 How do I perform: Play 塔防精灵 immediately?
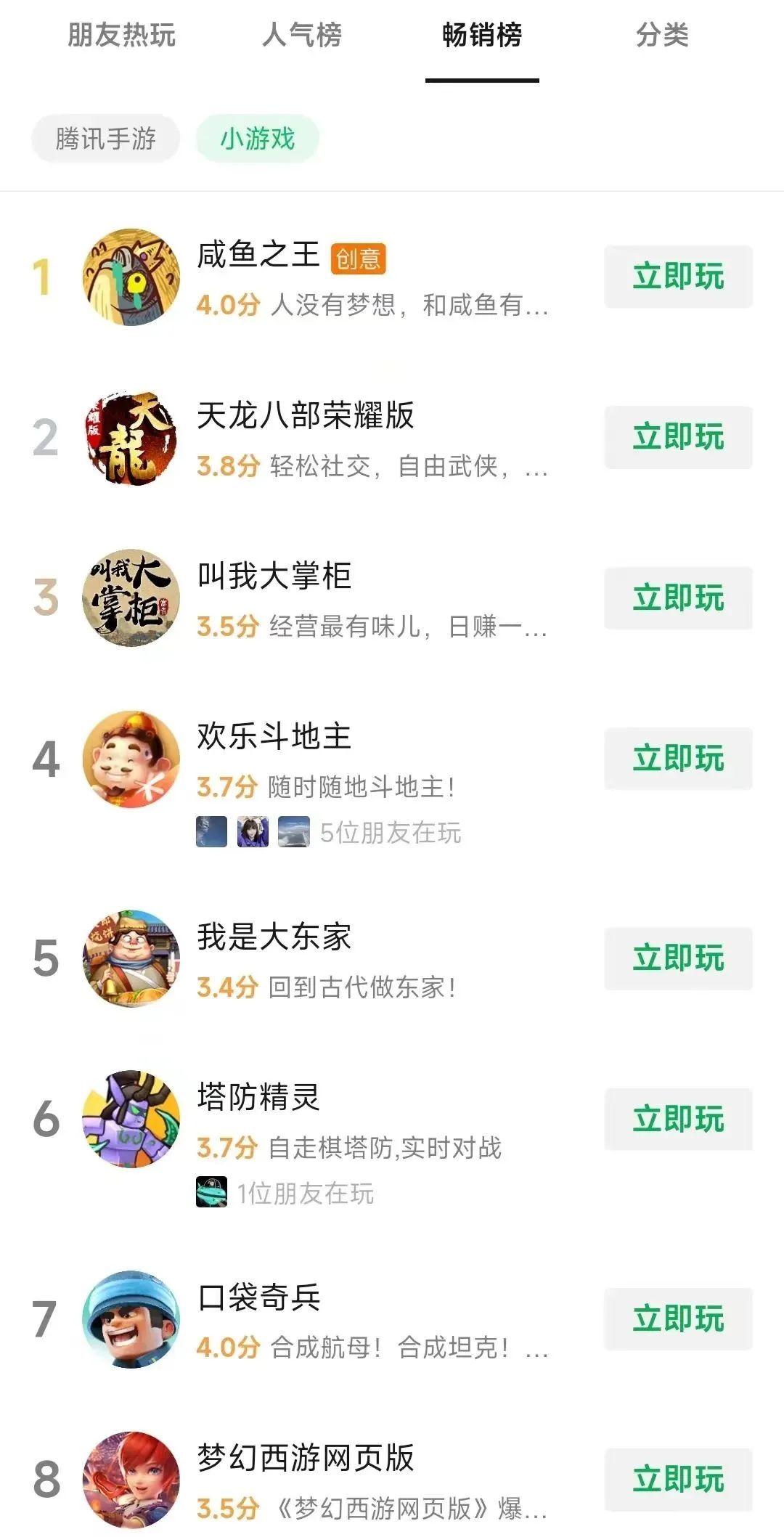point(678,1119)
